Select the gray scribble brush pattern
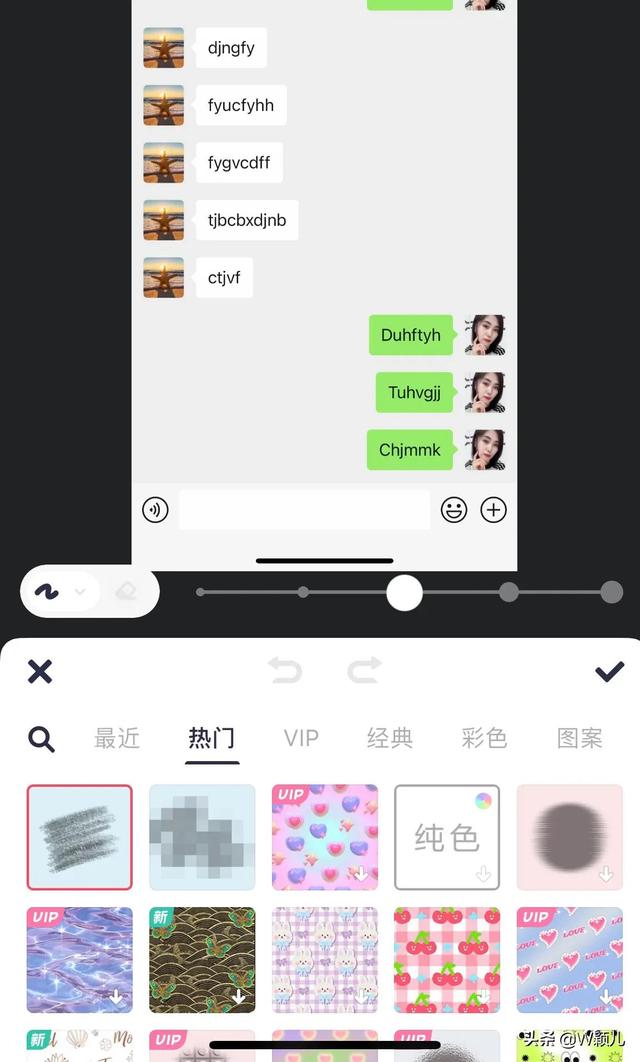The height and width of the screenshot is (1062, 640). [x=80, y=837]
